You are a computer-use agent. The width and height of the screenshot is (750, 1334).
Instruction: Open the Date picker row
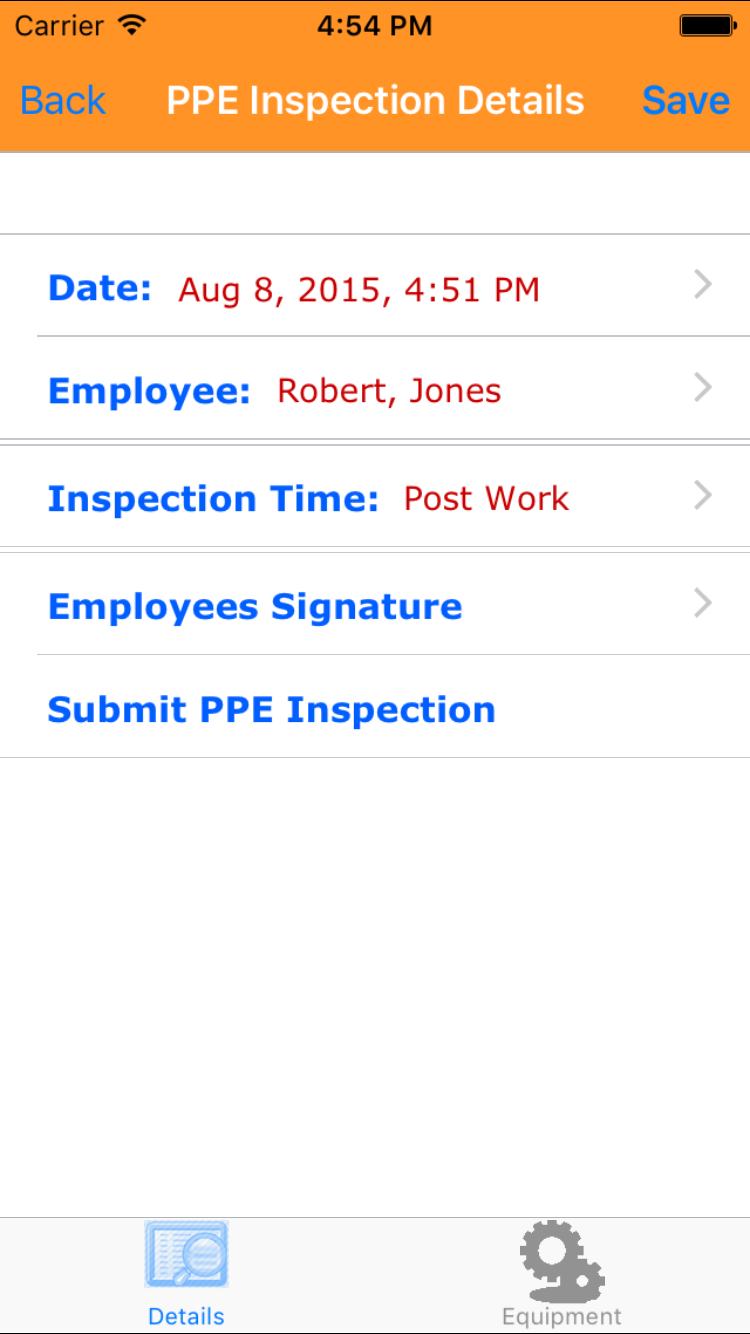pos(375,288)
